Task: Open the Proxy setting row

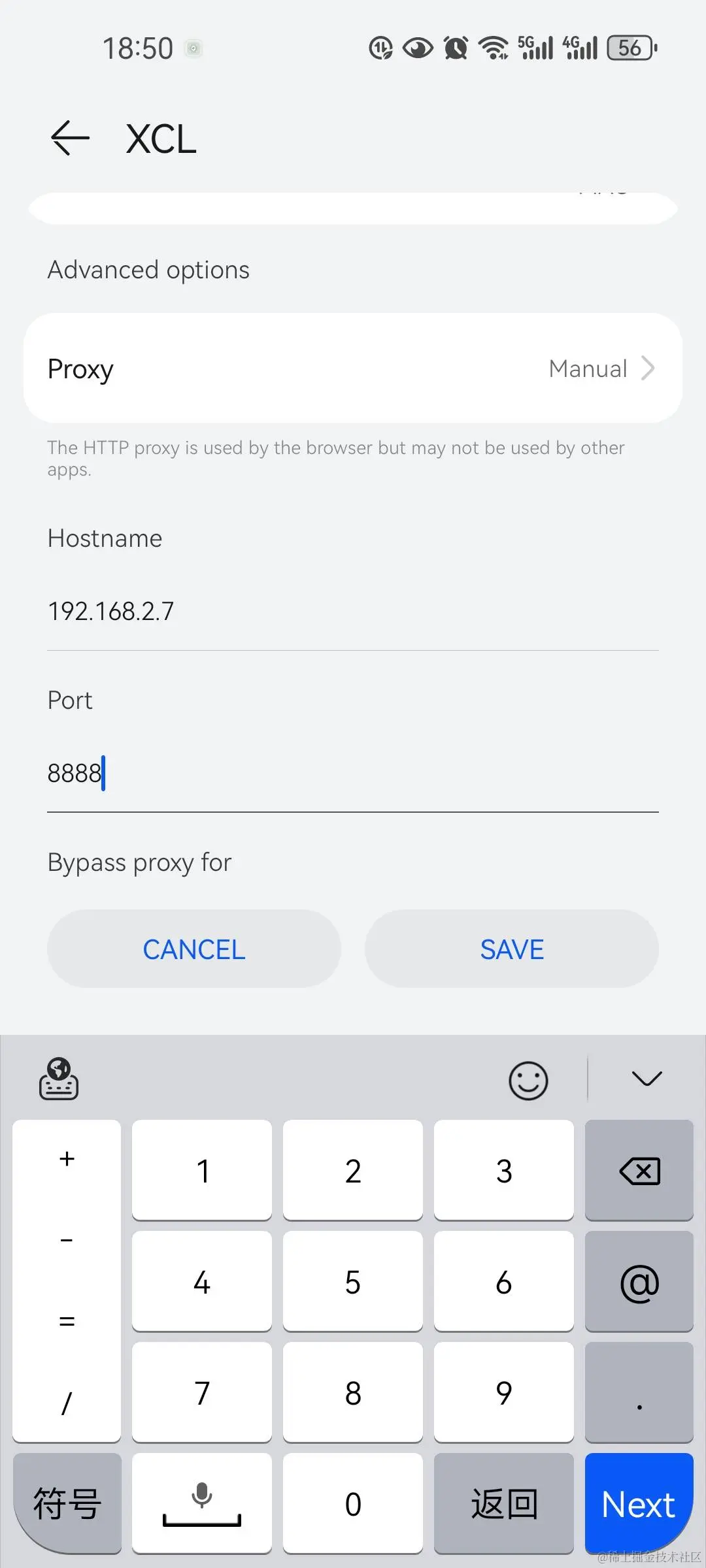Action: (x=353, y=368)
